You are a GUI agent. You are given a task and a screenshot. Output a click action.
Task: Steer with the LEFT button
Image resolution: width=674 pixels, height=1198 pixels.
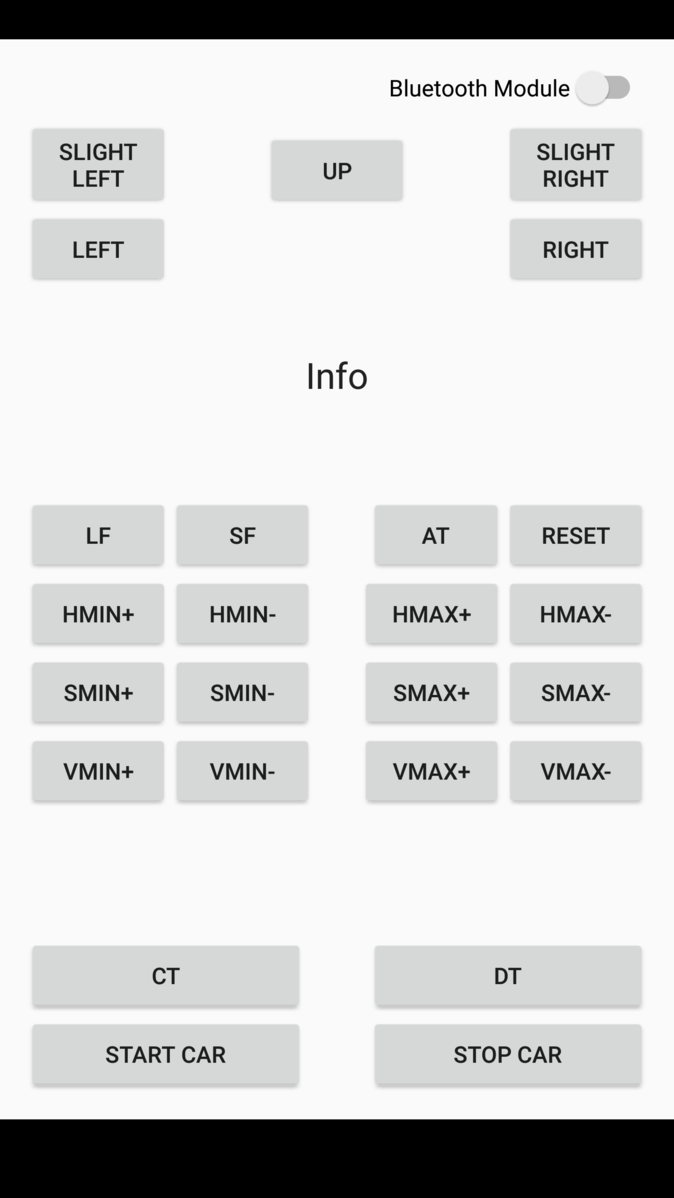[98, 249]
